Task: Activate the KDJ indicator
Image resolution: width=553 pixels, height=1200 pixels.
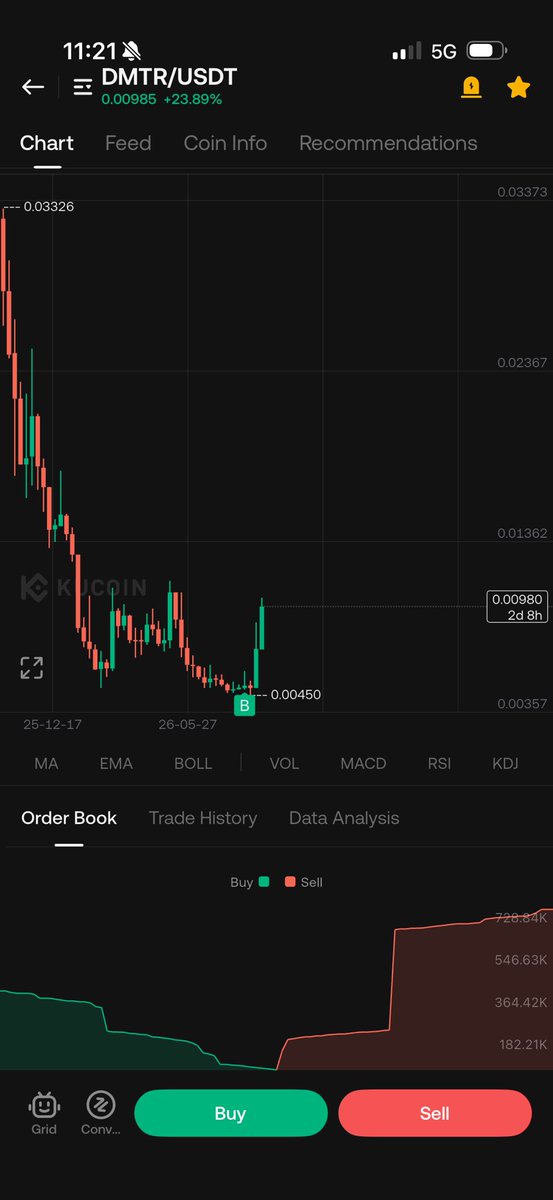Action: pyautogui.click(x=506, y=763)
